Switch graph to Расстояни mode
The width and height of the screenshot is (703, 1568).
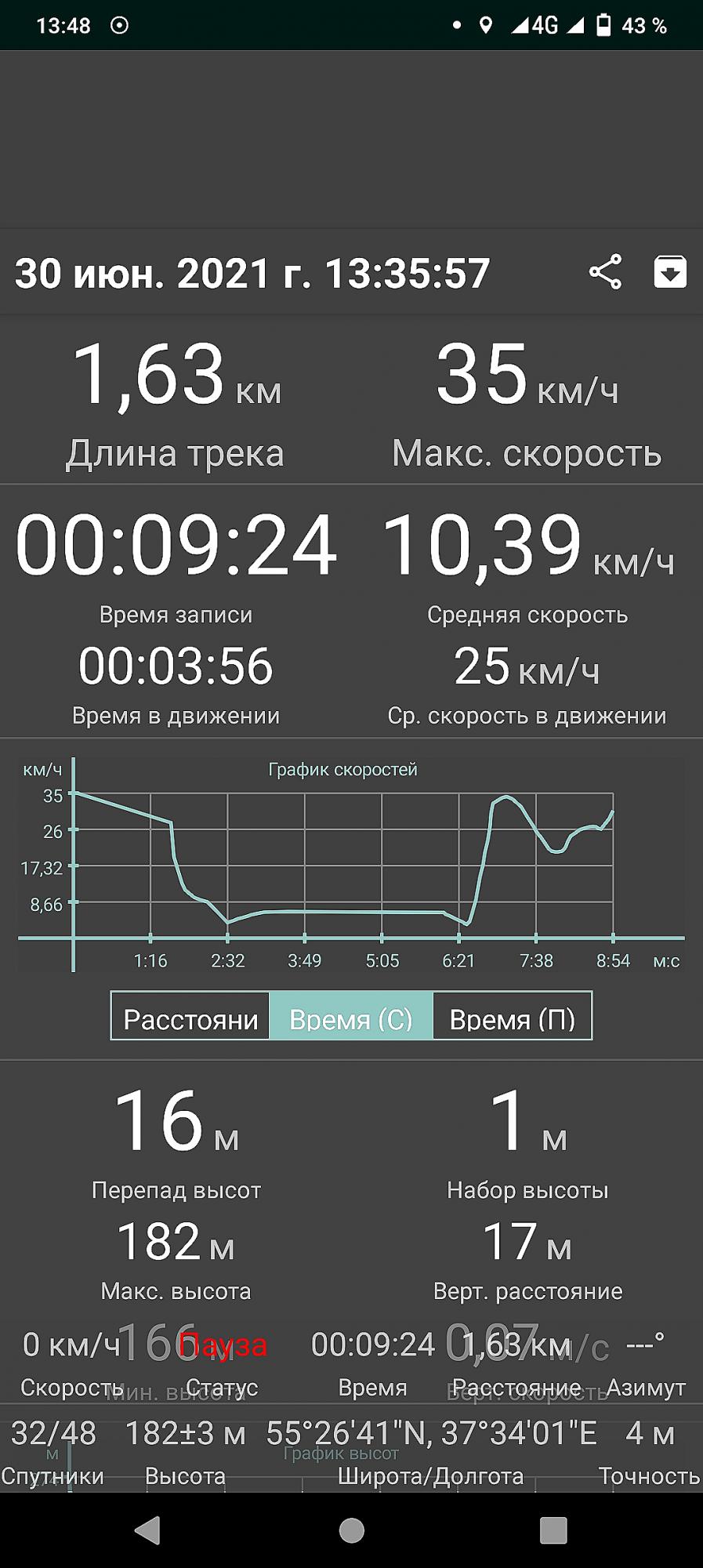tap(190, 1017)
